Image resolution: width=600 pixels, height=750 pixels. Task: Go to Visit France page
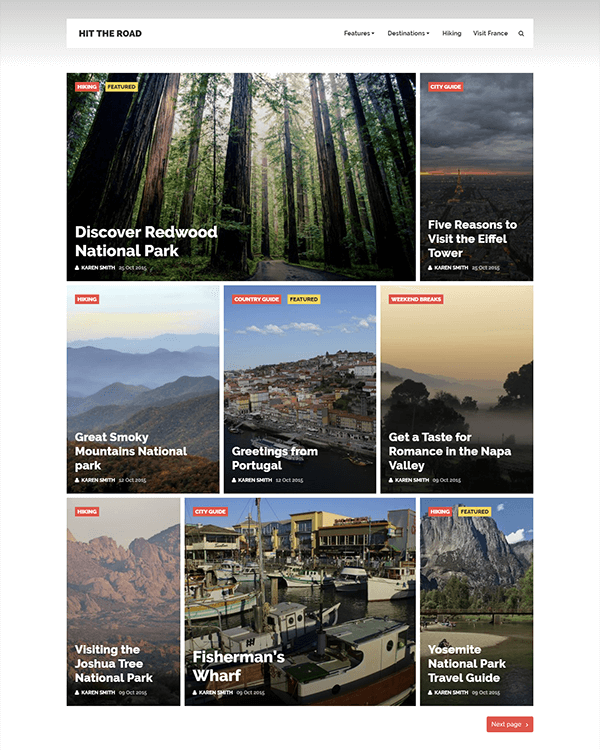[490, 33]
